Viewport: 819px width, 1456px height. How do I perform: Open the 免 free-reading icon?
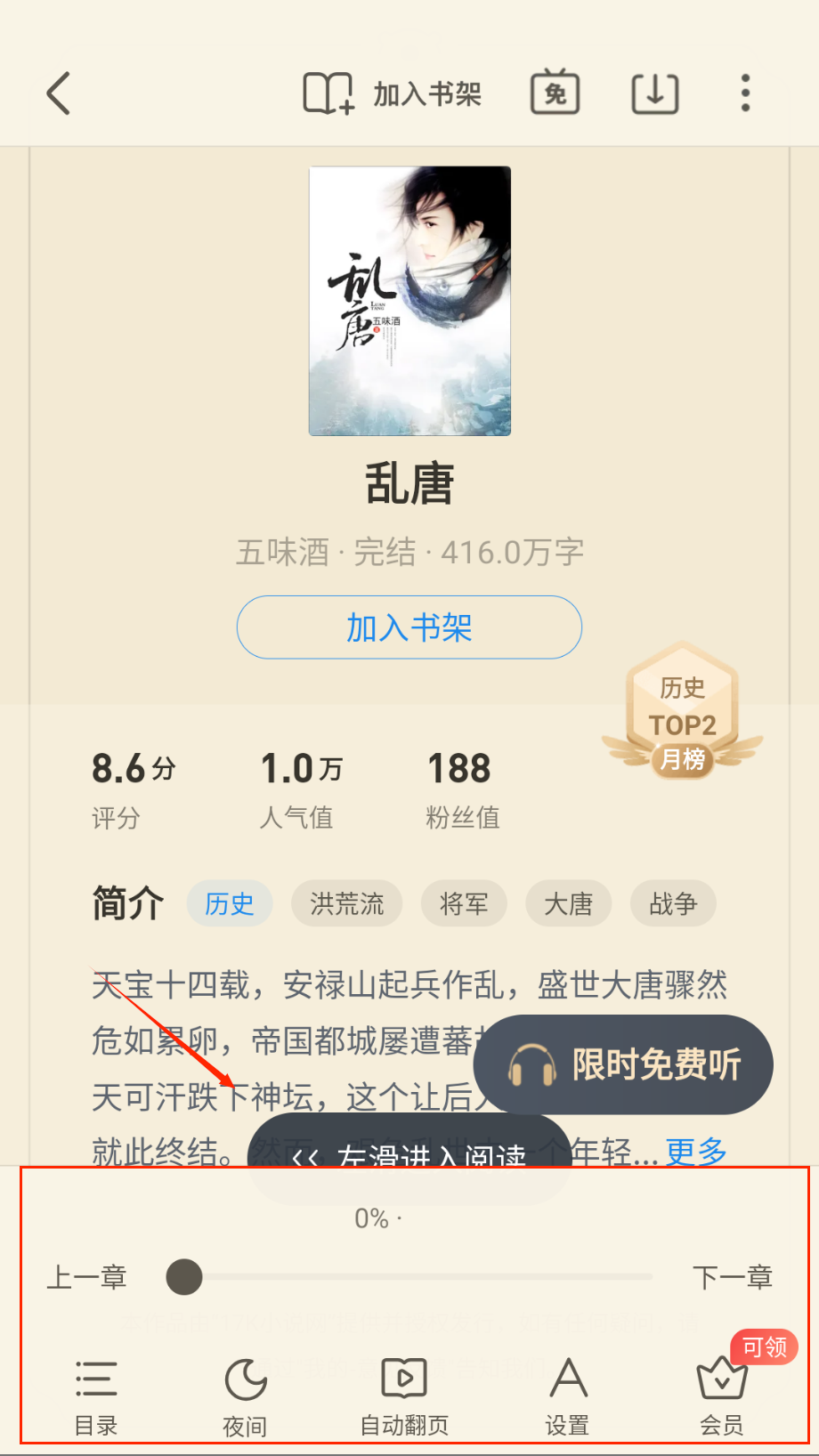(555, 93)
